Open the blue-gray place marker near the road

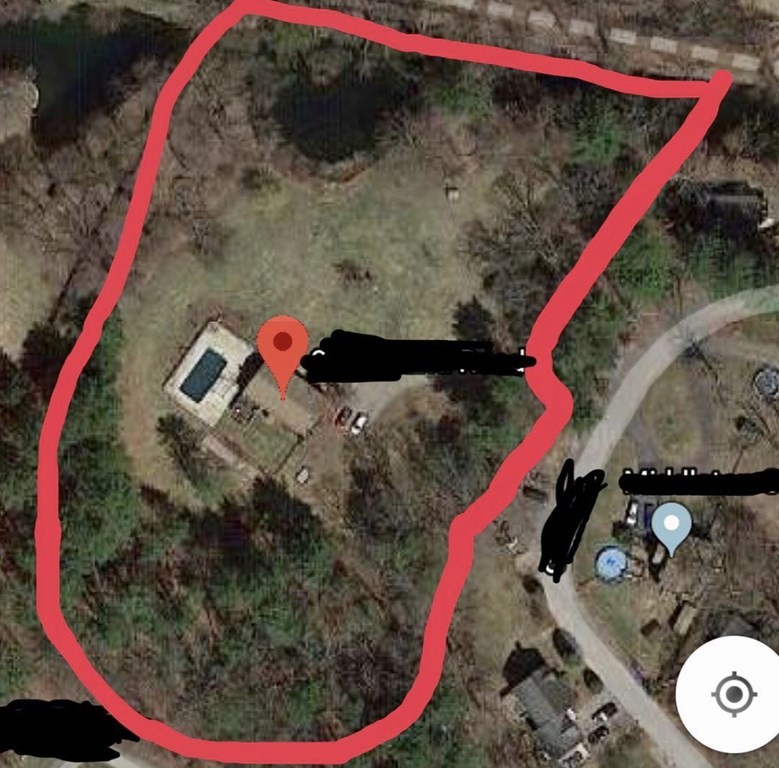pos(671,526)
